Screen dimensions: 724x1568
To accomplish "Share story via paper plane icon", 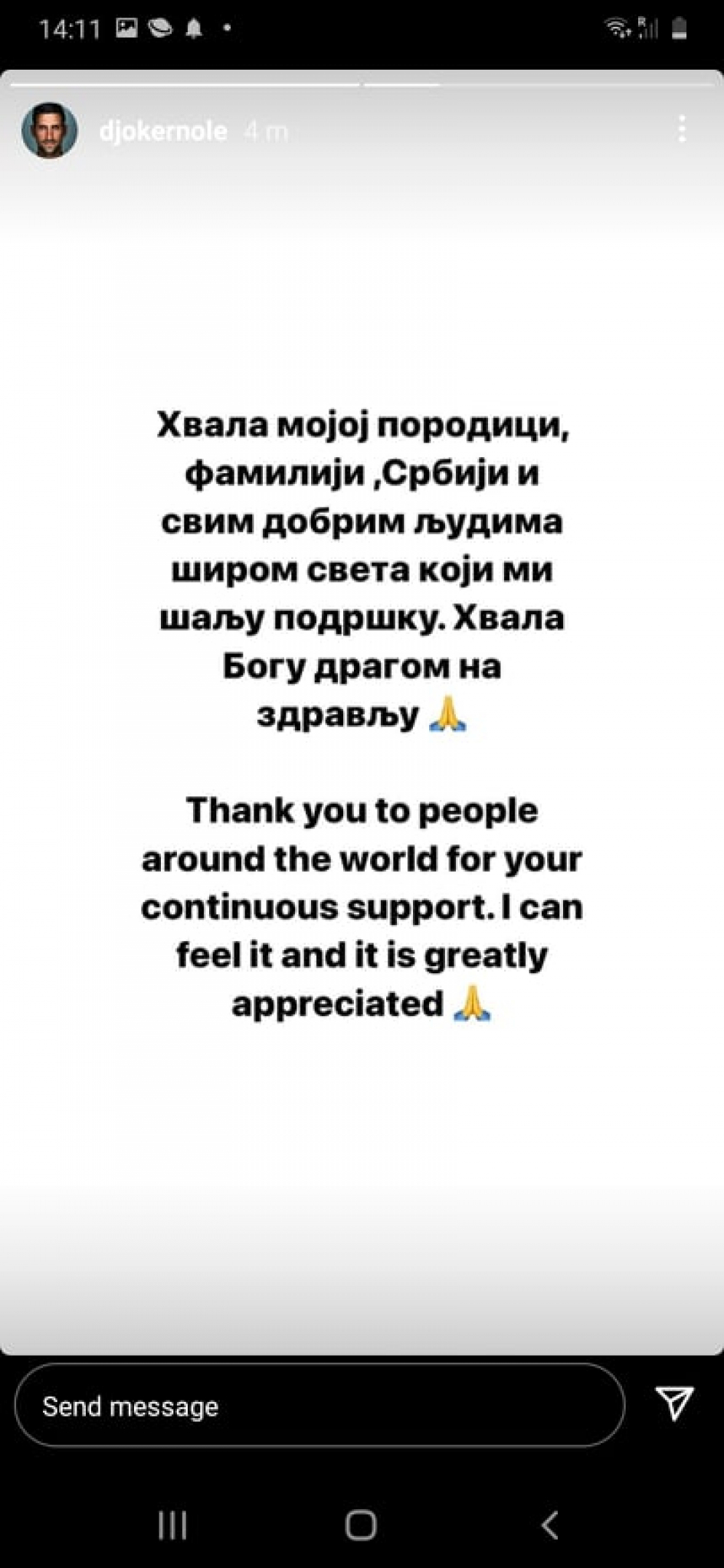I will (x=674, y=1403).
